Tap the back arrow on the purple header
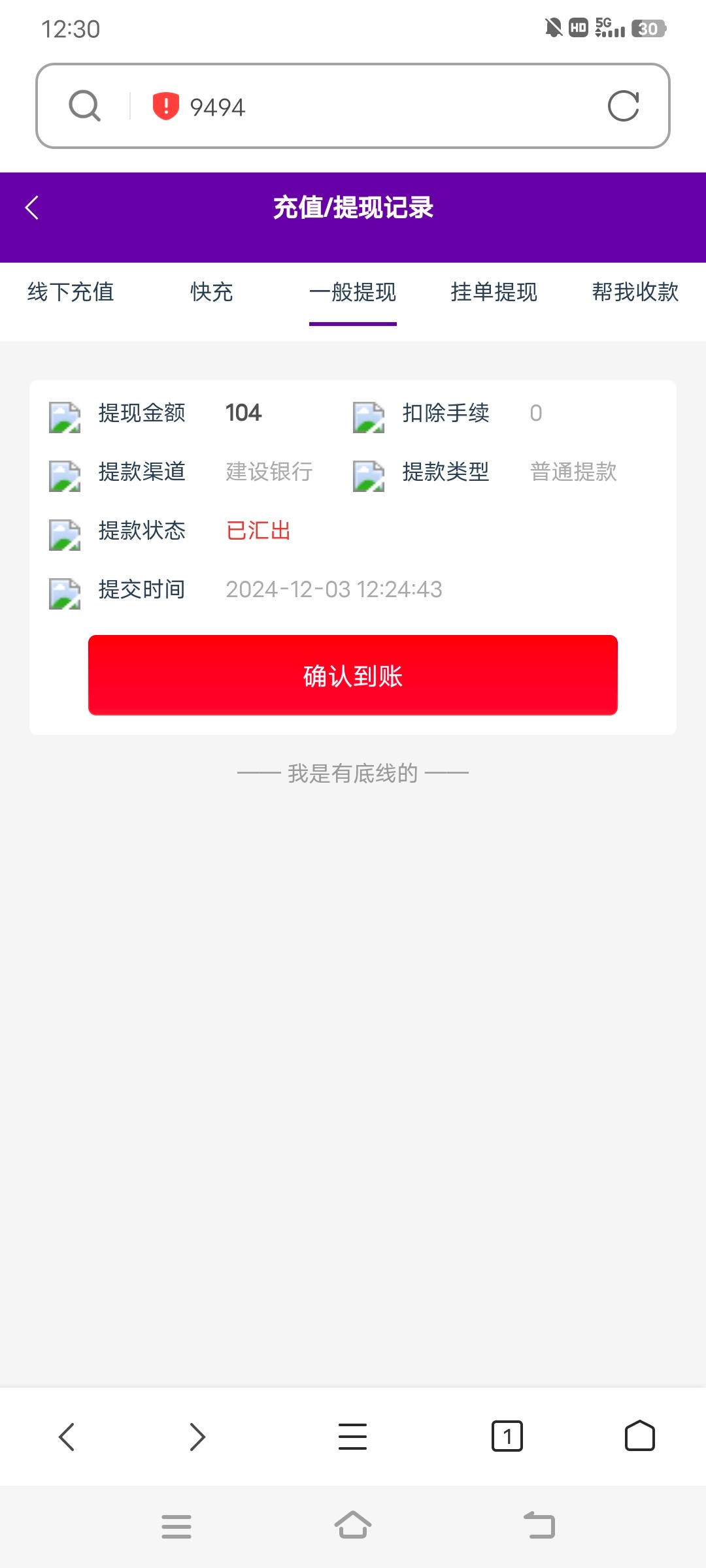The image size is (706, 1568). [x=31, y=206]
